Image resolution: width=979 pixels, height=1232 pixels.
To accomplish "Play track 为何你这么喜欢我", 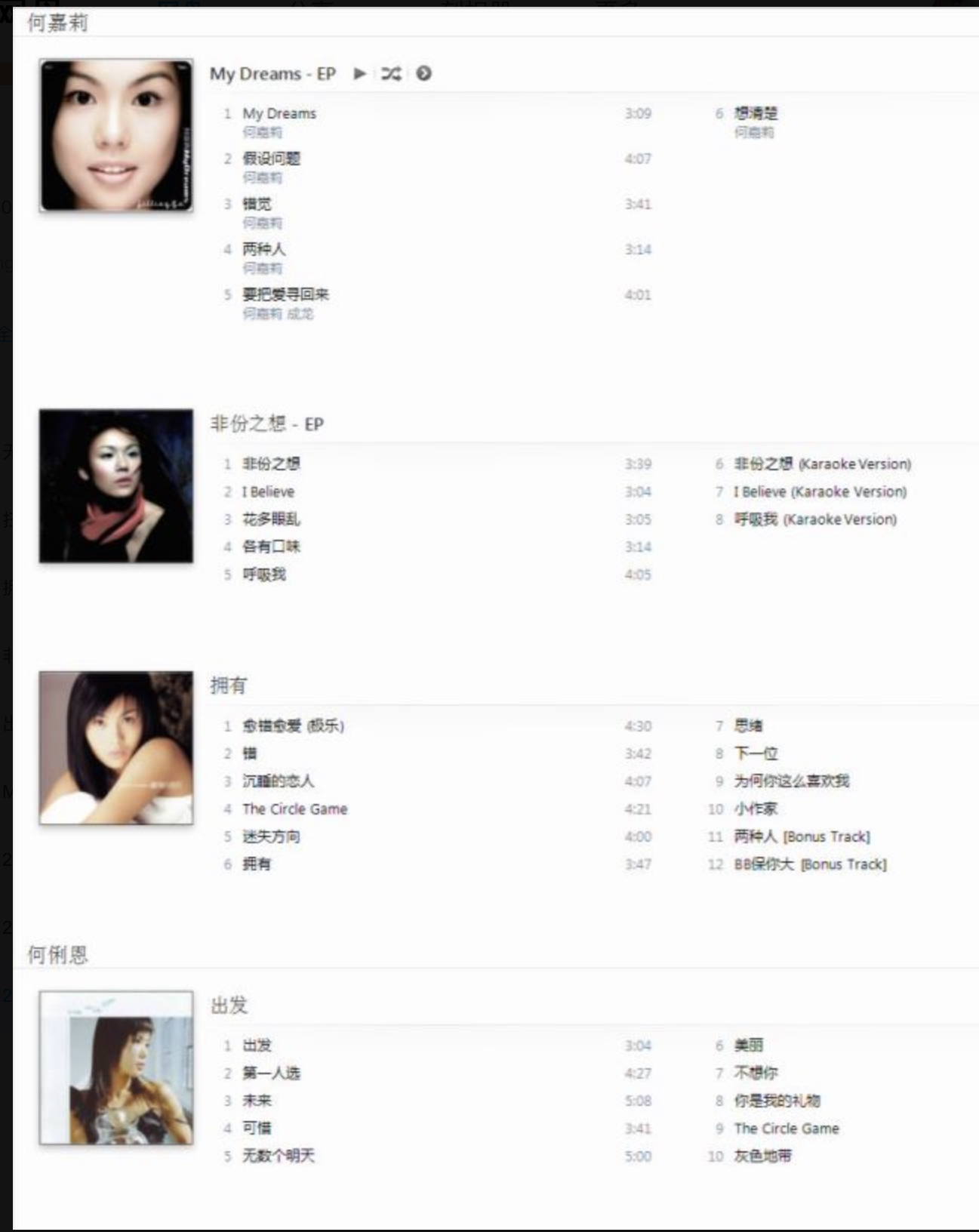I will (791, 781).
